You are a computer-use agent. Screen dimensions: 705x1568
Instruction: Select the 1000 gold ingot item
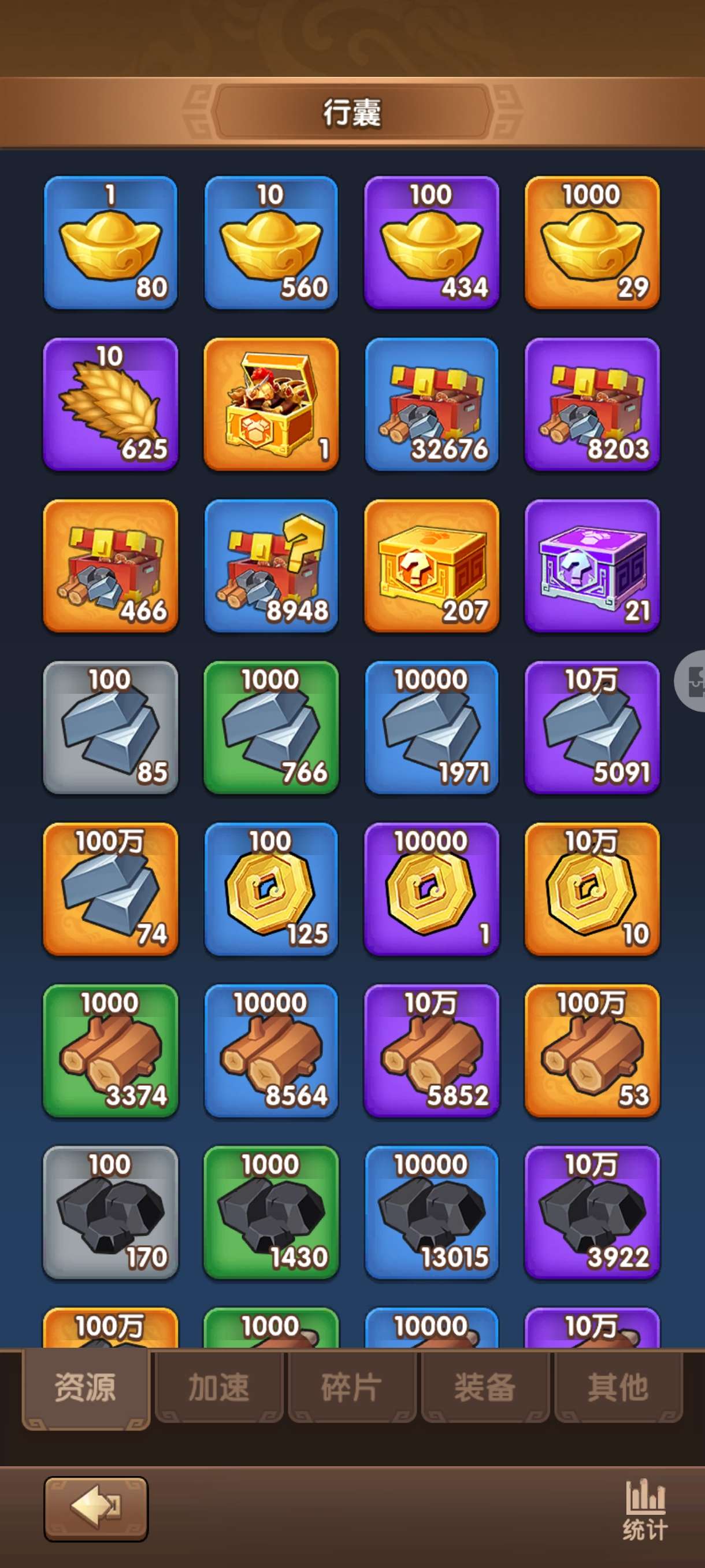592,242
